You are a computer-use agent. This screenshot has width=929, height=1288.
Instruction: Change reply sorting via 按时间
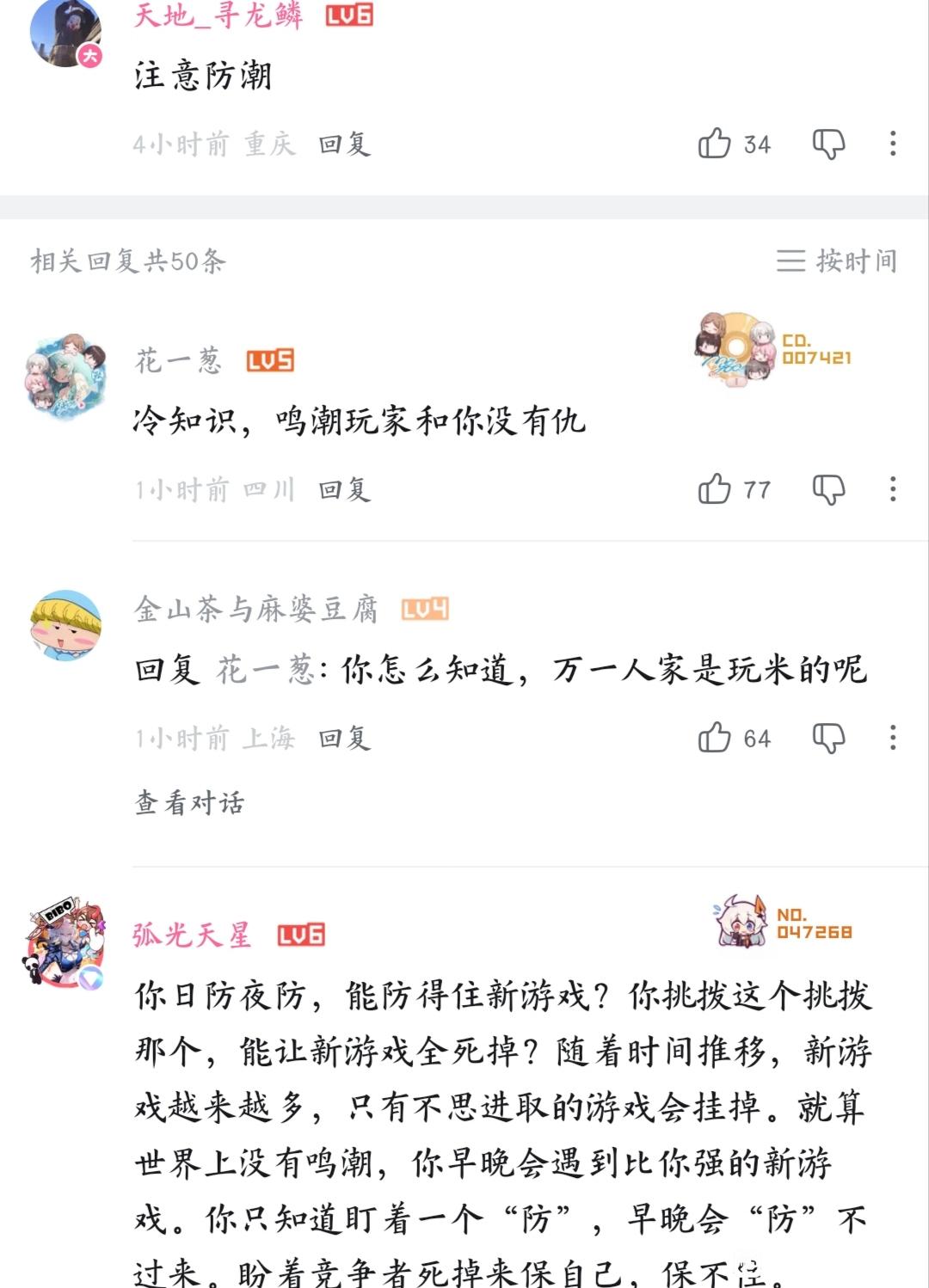point(836,261)
